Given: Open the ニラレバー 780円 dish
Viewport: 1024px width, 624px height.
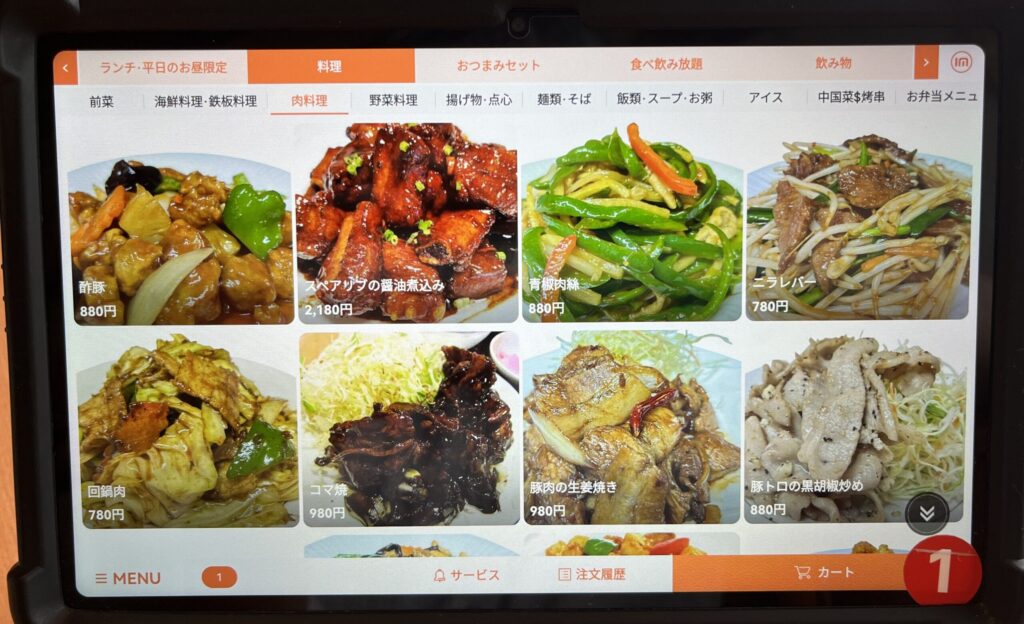Looking at the screenshot, I should [x=857, y=225].
